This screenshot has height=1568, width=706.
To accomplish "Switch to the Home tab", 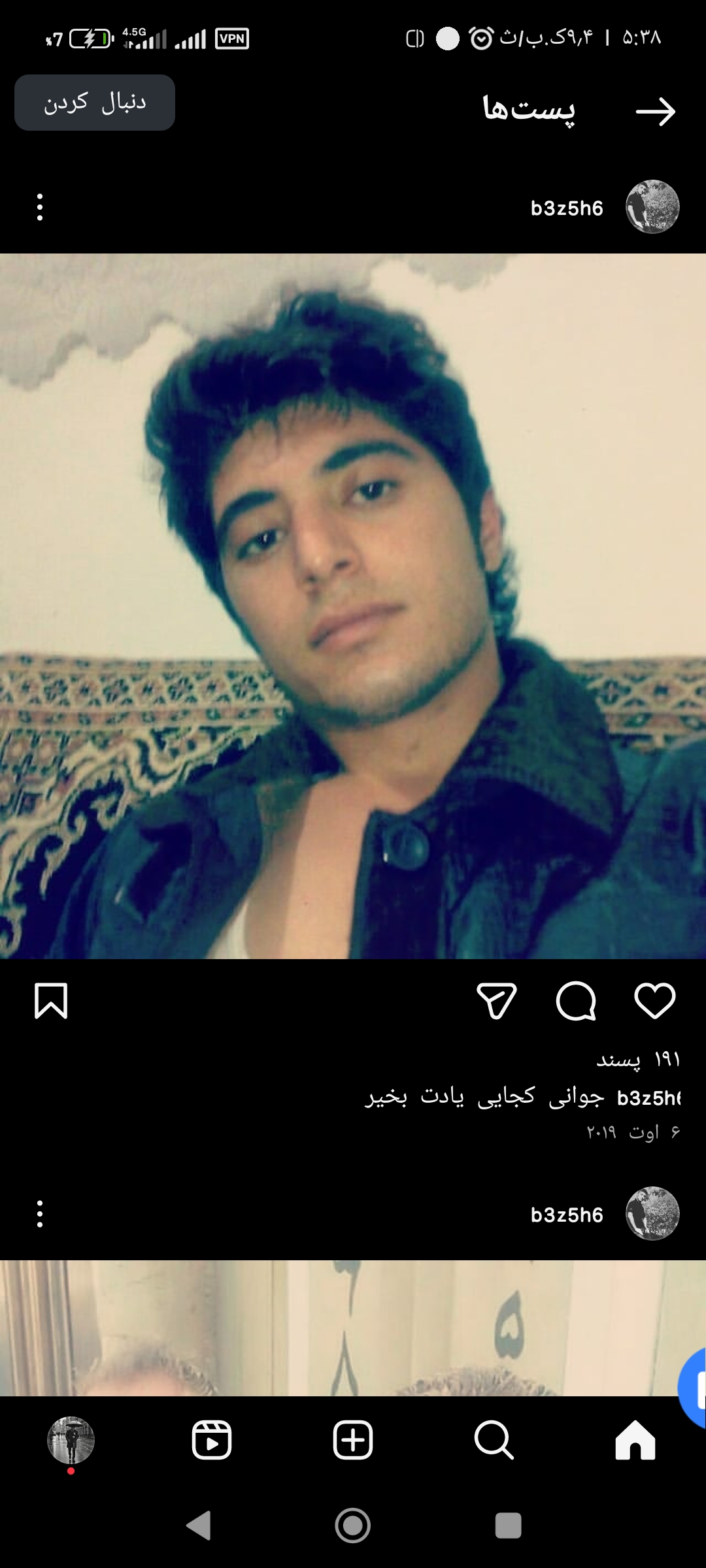I will pos(635,1440).
